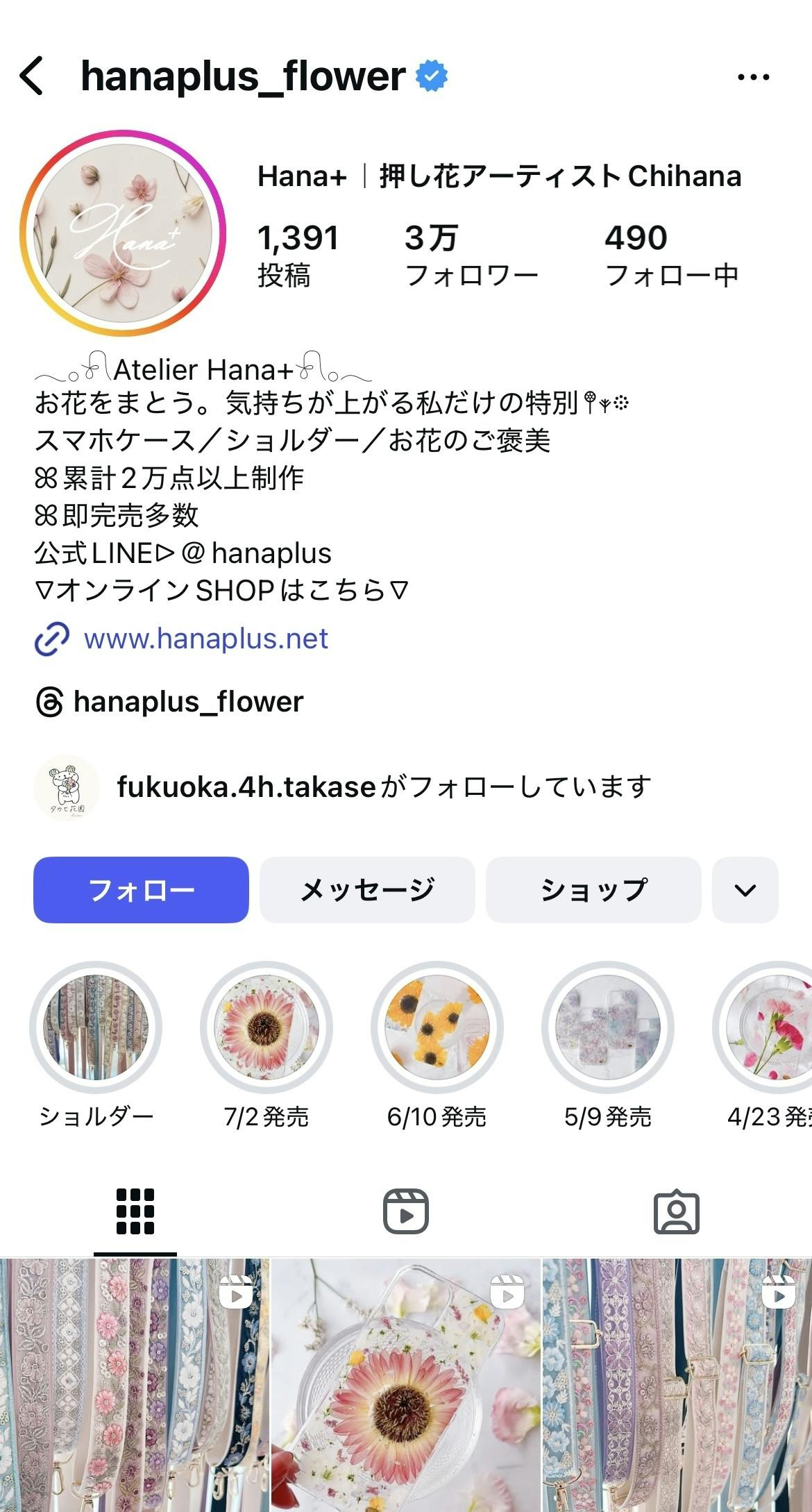Select the posts grid tab
Screen dimensions: 812x1512
pos(135,1212)
